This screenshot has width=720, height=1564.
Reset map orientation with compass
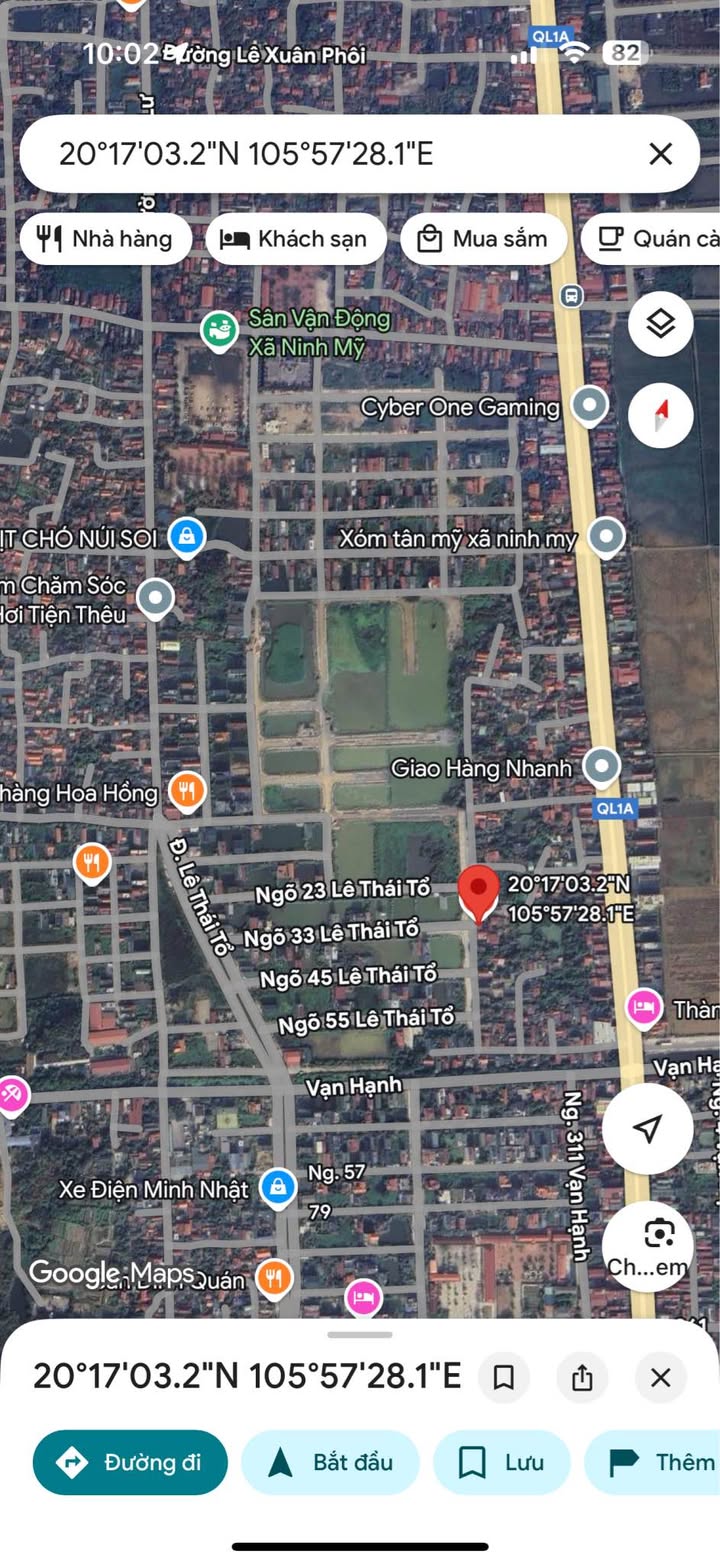pos(661,415)
